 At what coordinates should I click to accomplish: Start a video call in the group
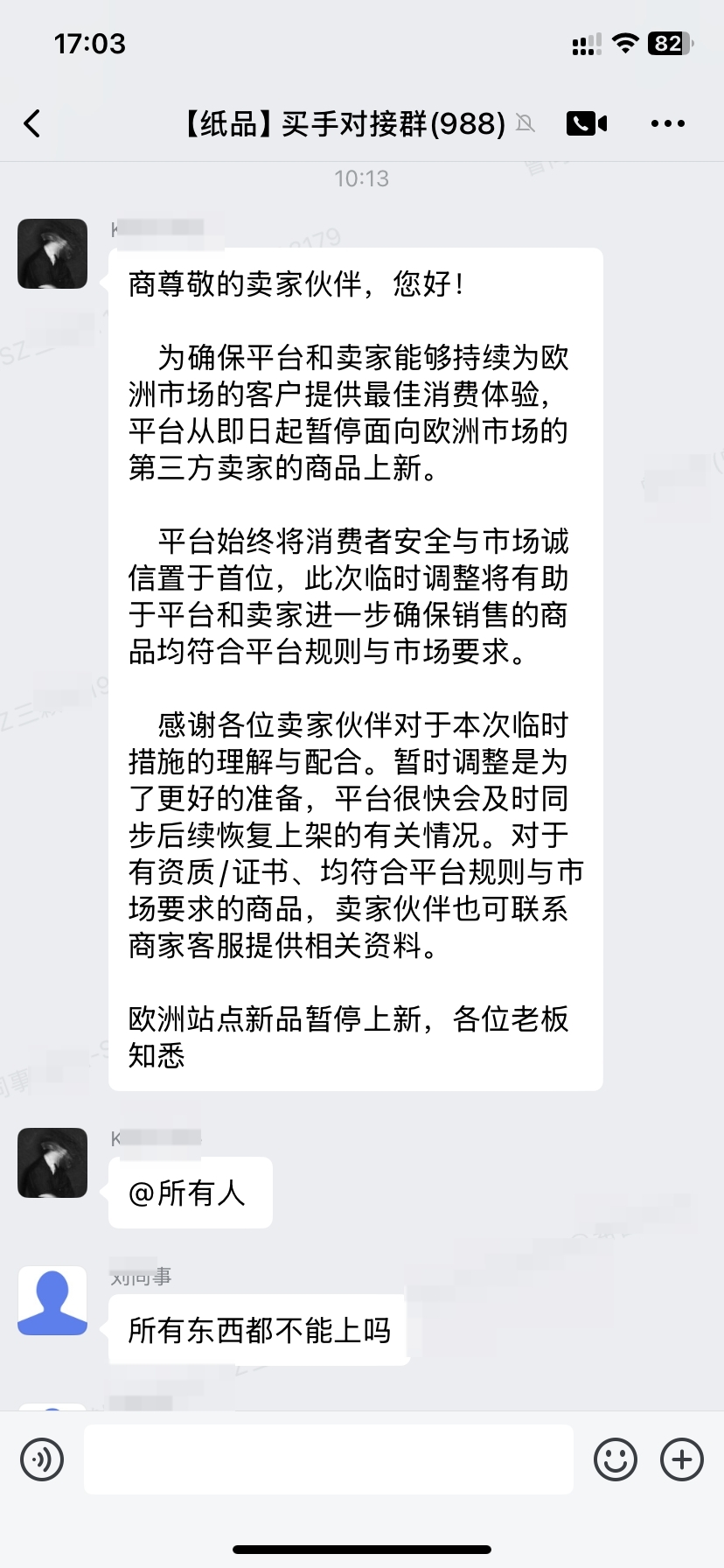586,123
